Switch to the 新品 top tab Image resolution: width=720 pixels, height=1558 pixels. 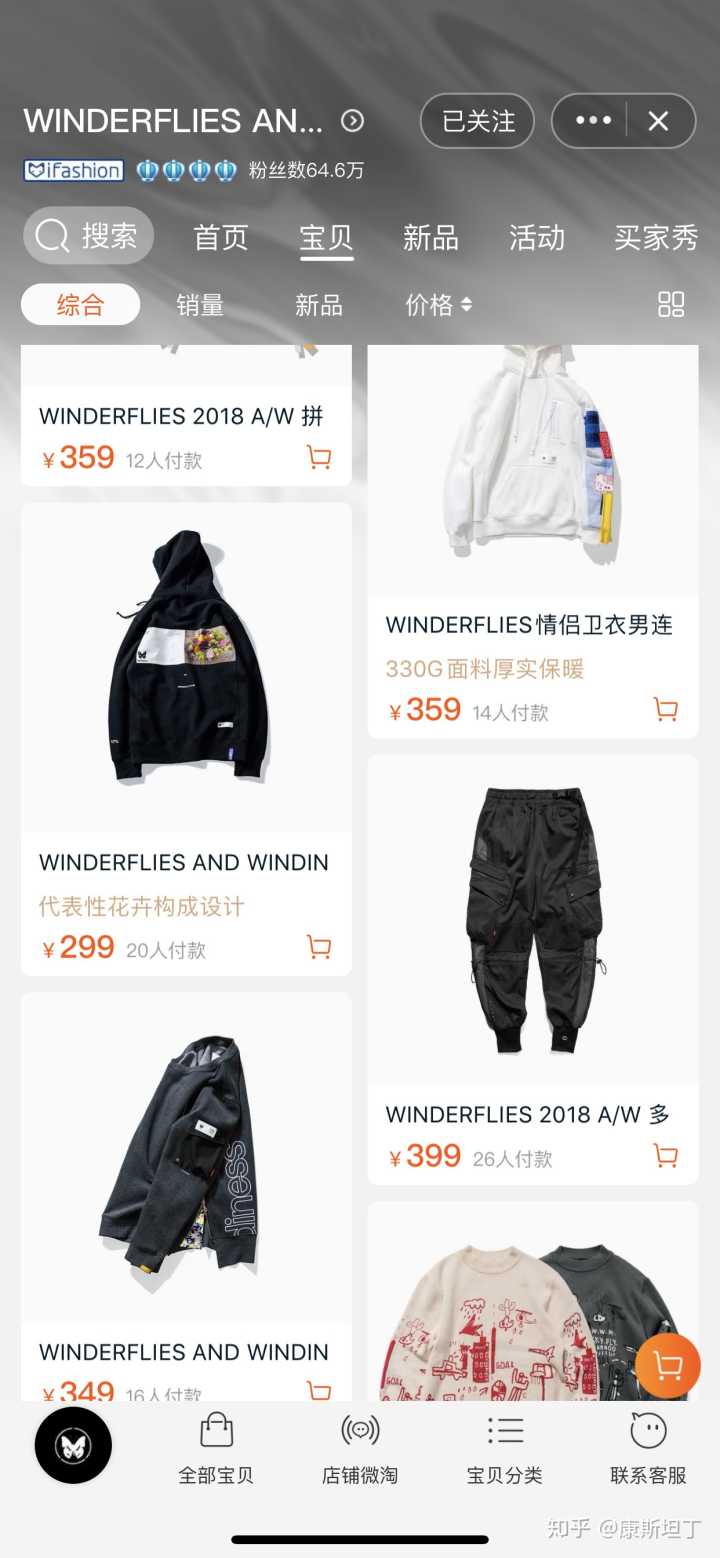[430, 238]
